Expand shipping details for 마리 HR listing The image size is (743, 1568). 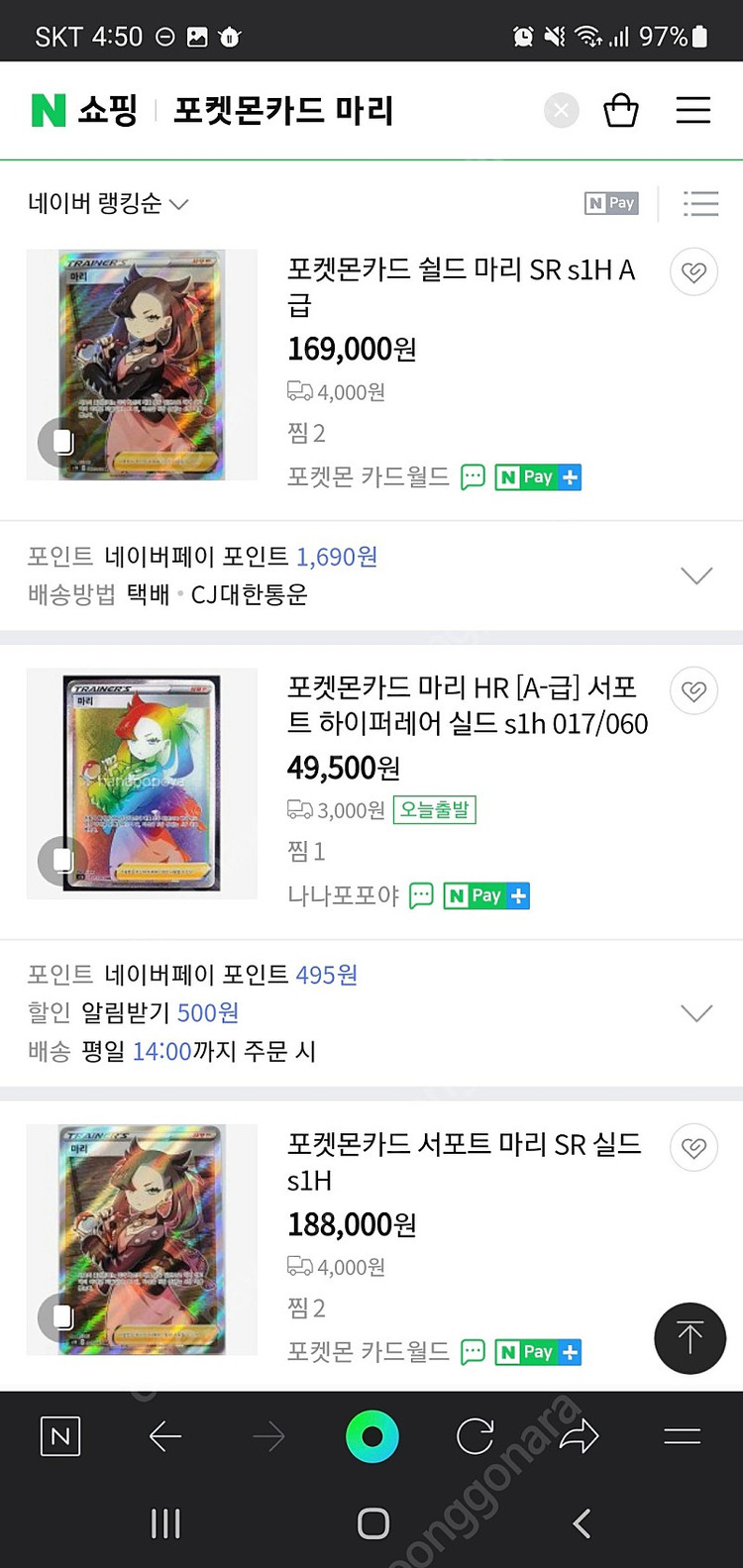[x=697, y=1012]
